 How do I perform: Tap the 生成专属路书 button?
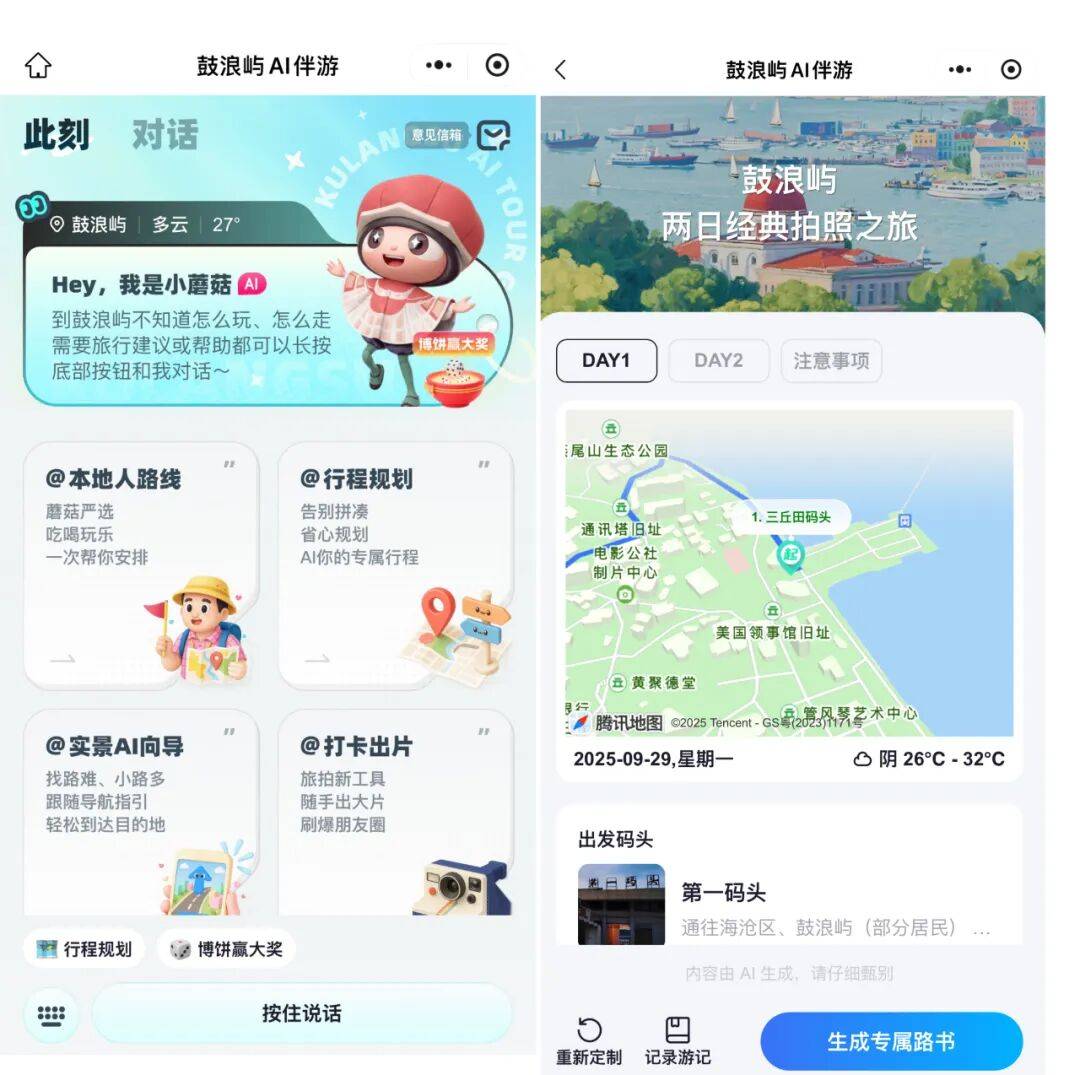tap(891, 1041)
